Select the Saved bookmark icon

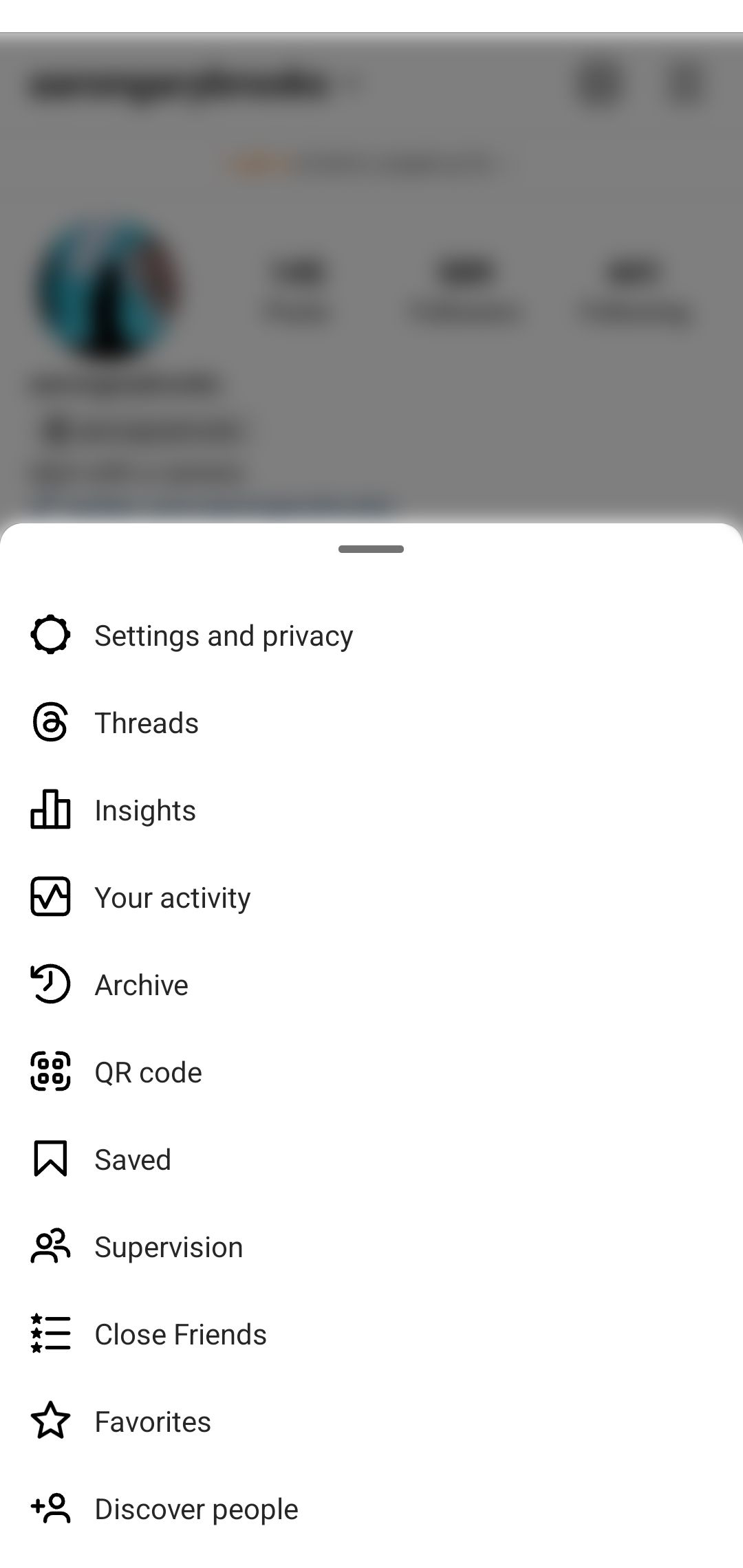click(x=50, y=1159)
